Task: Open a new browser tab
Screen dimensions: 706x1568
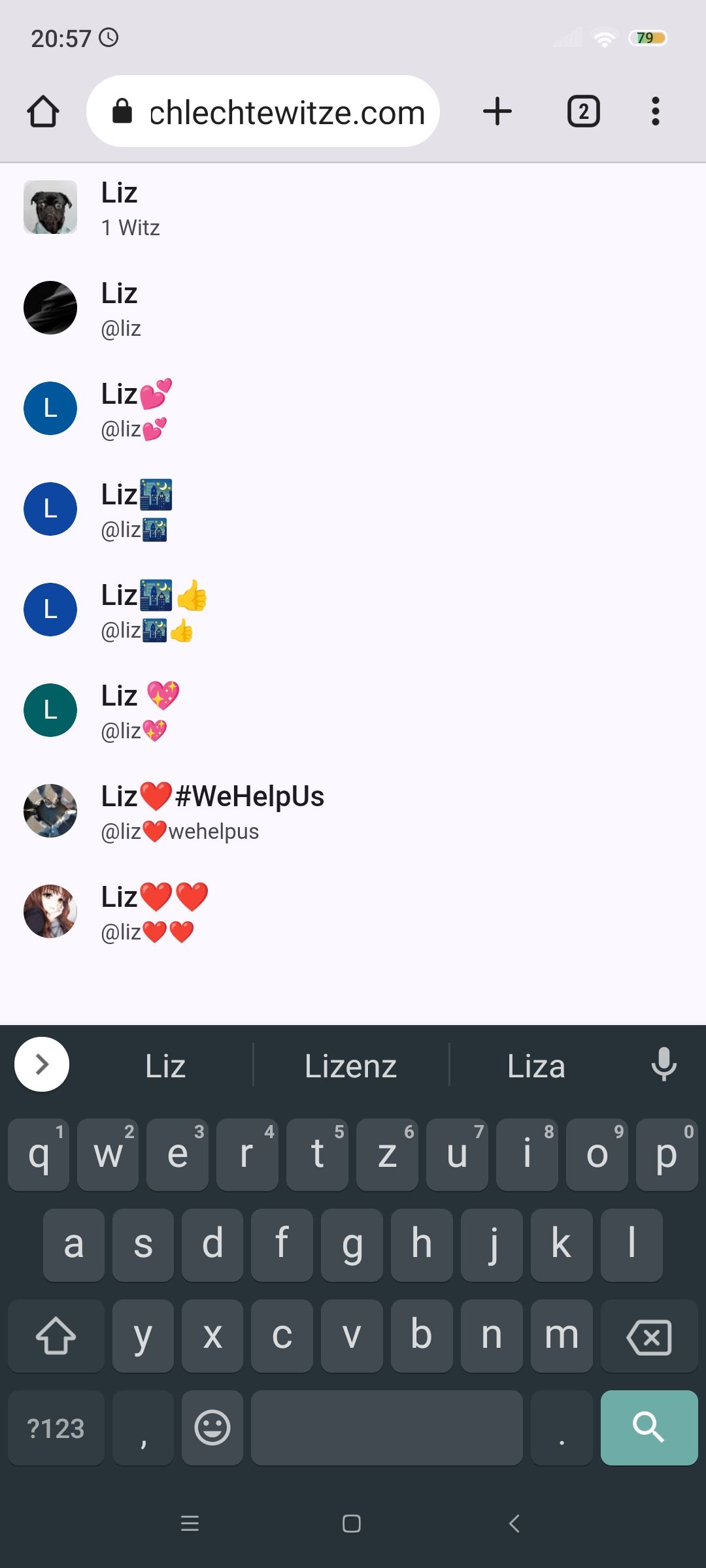Action: tap(497, 112)
